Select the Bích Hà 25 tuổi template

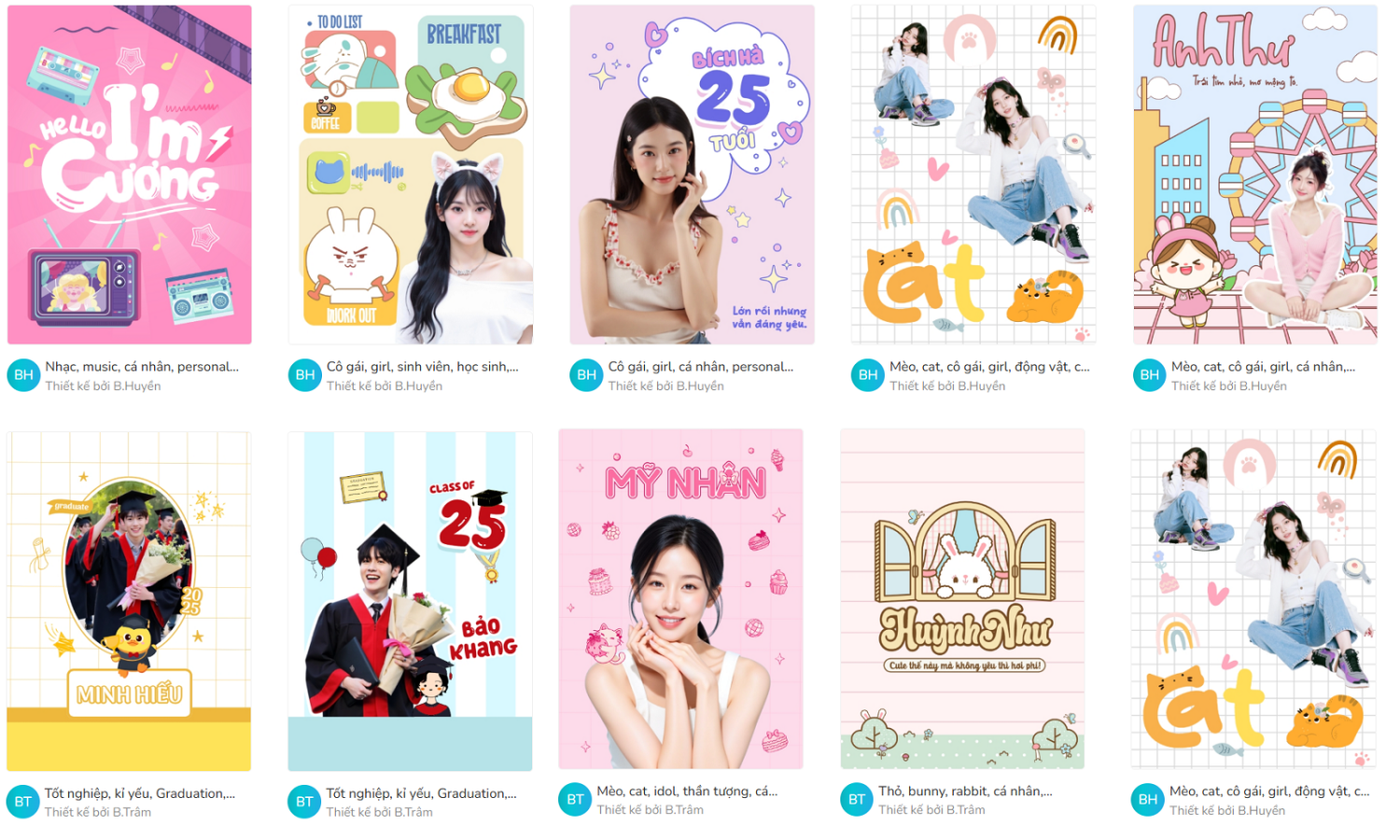[x=692, y=175]
